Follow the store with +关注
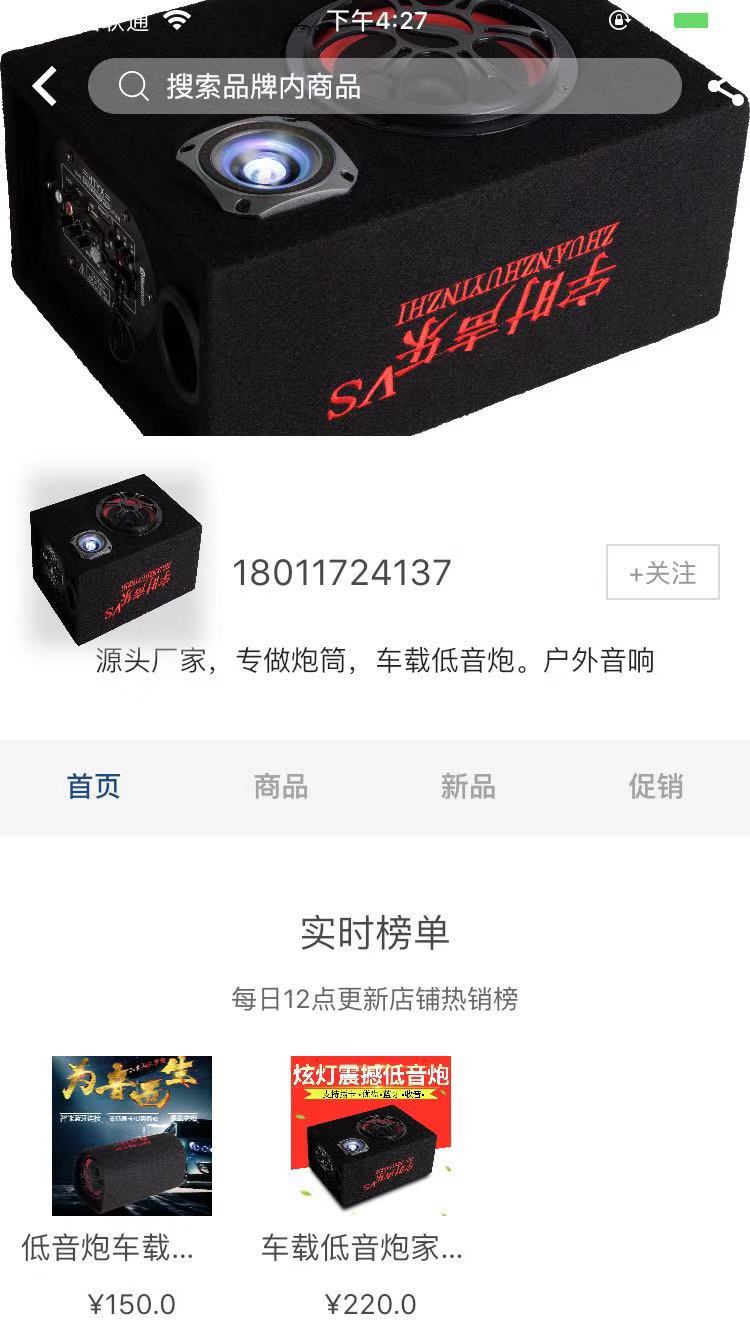Image resolution: width=750 pixels, height=1334 pixels. click(662, 573)
